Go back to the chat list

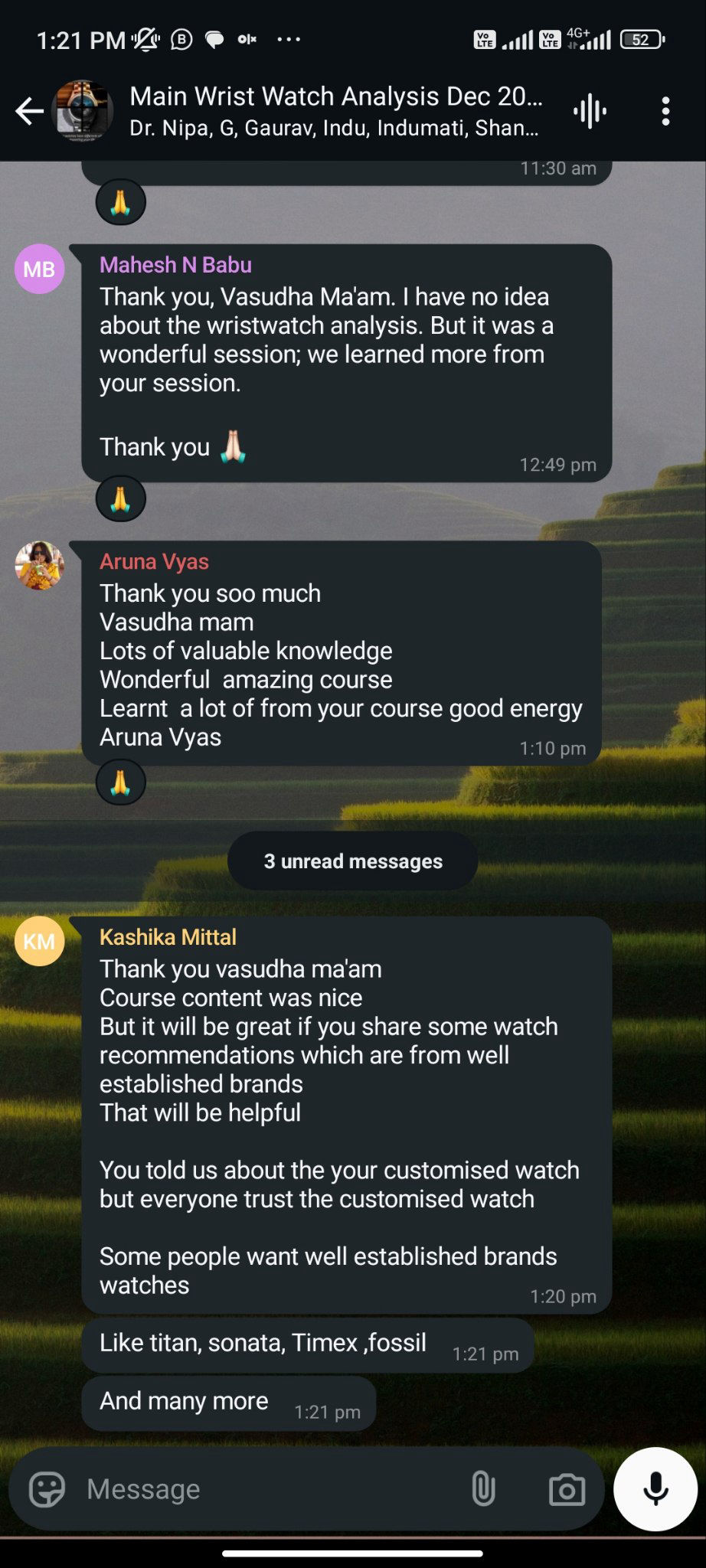30,111
